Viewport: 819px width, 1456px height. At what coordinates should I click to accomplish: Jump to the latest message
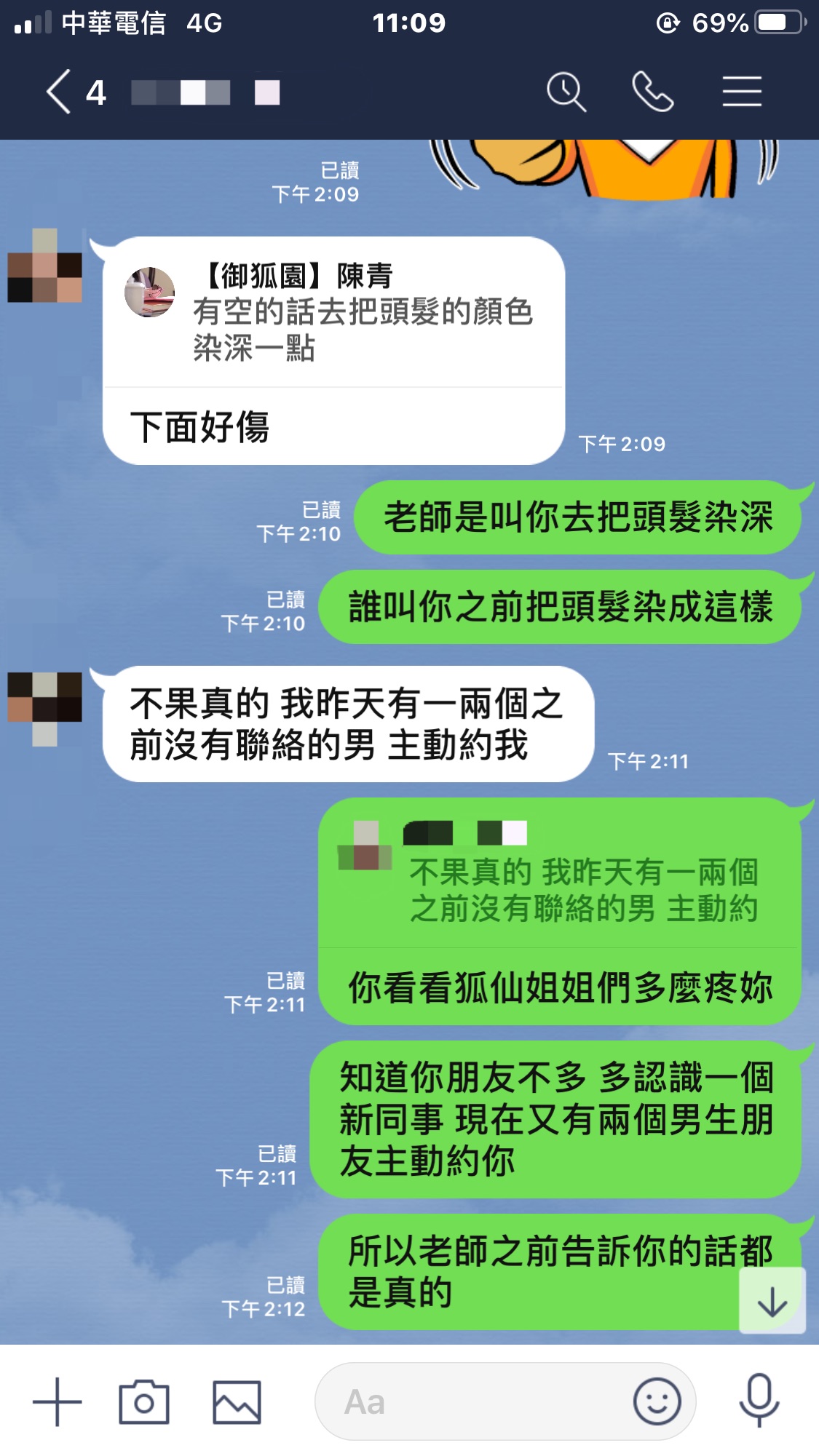pyautogui.click(x=772, y=1301)
